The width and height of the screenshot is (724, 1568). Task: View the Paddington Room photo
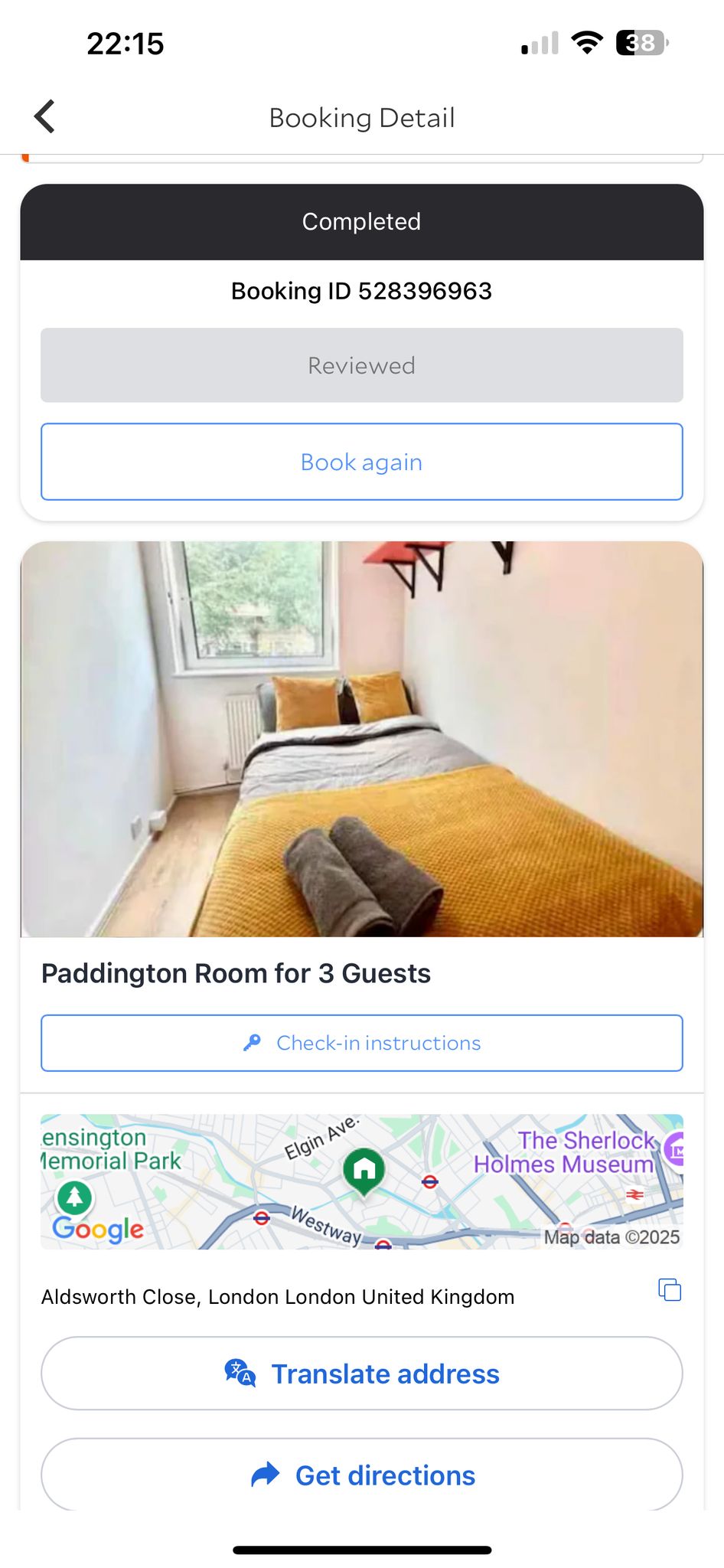coord(361,739)
